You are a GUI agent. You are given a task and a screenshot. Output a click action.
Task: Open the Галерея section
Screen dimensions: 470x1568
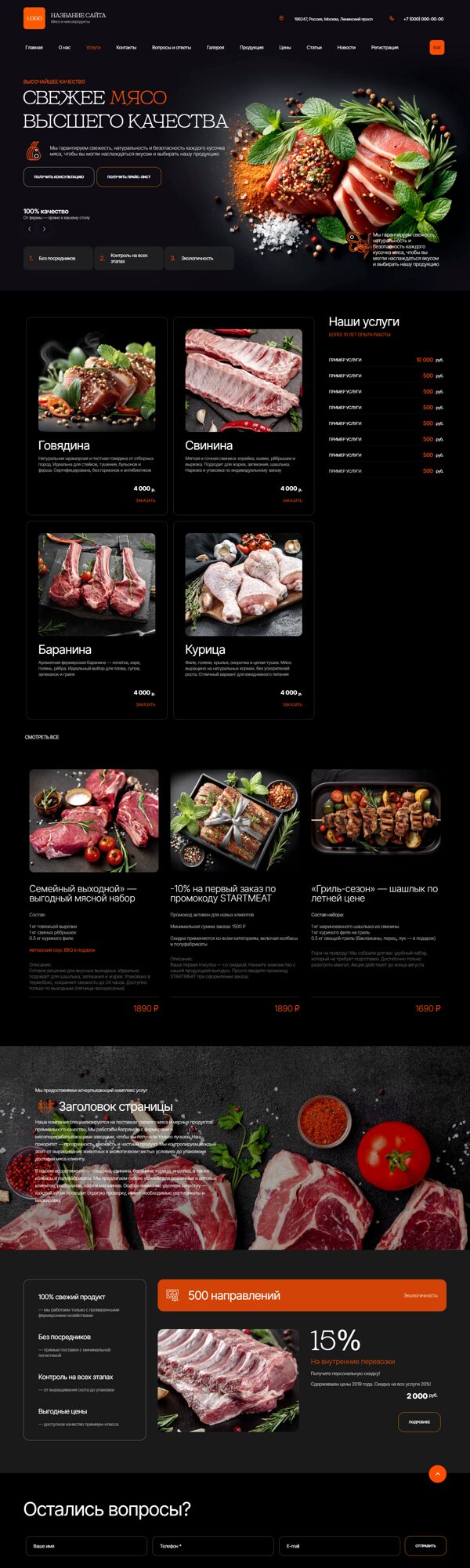coord(215,48)
